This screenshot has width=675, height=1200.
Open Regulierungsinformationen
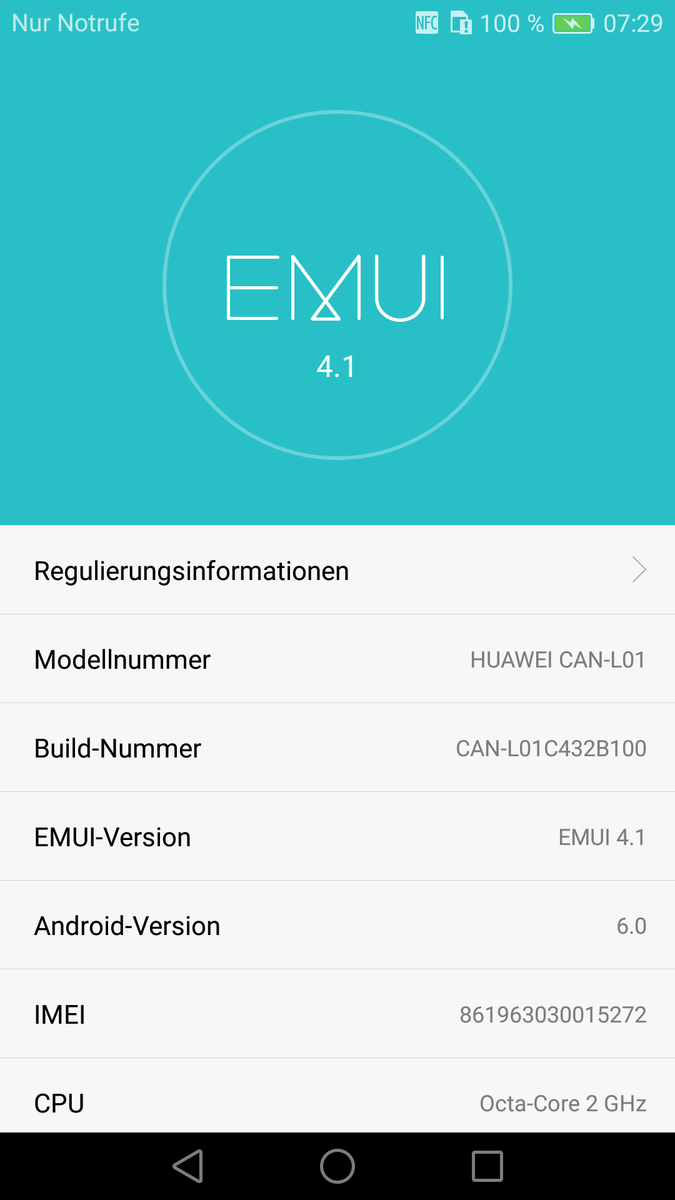click(x=337, y=571)
